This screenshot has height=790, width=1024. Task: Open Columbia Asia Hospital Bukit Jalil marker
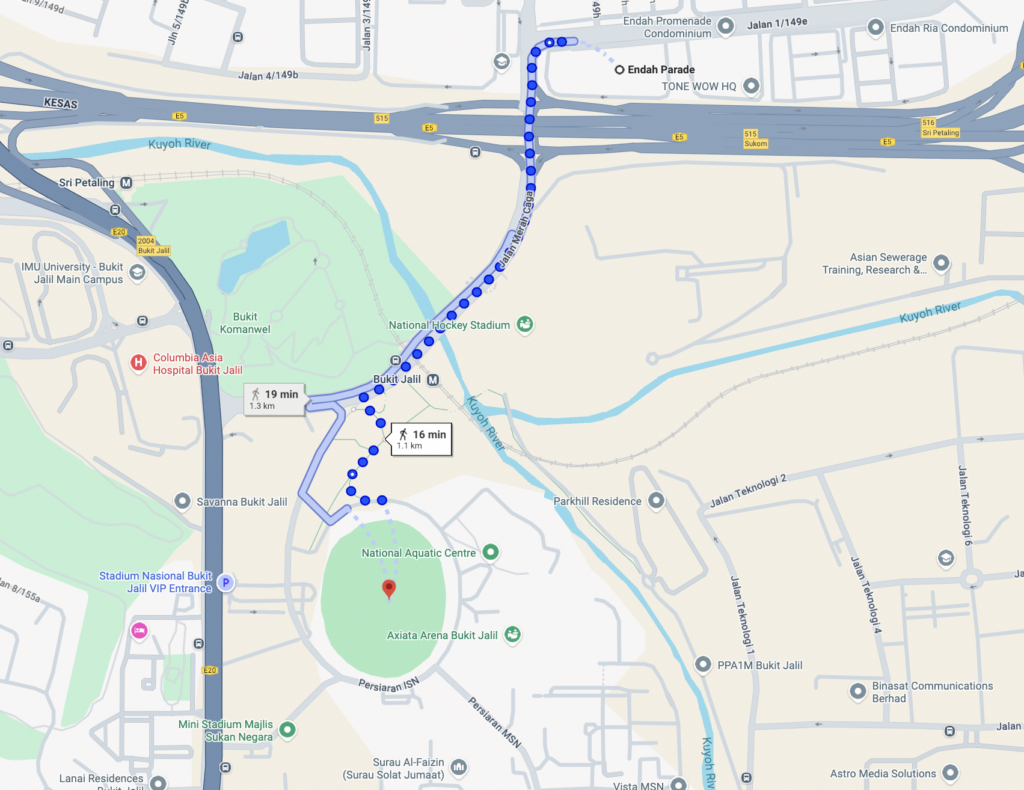139,362
